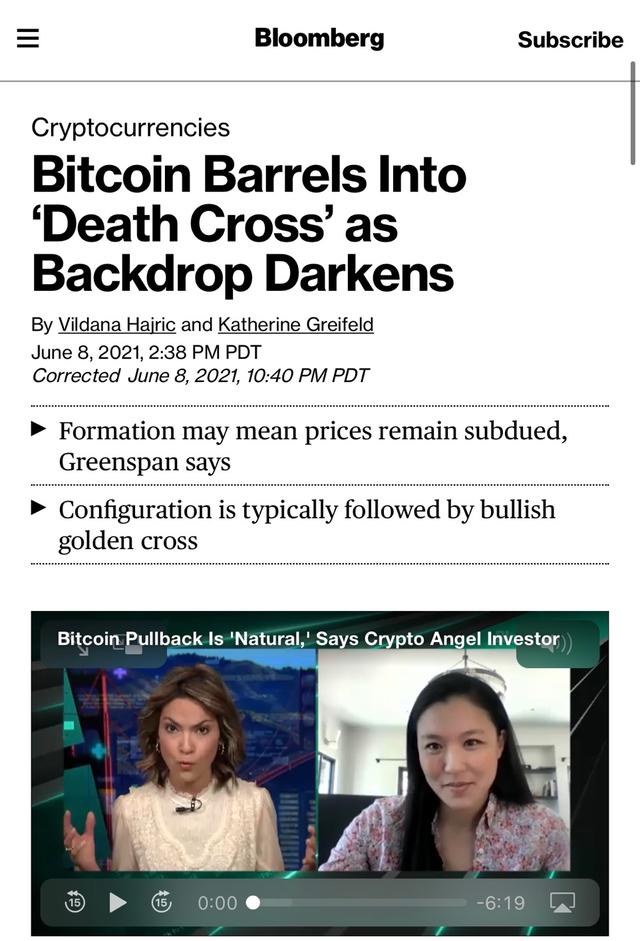Skip video forward 15 seconds
Image resolution: width=640 pixels, height=941 pixels.
coord(161,902)
